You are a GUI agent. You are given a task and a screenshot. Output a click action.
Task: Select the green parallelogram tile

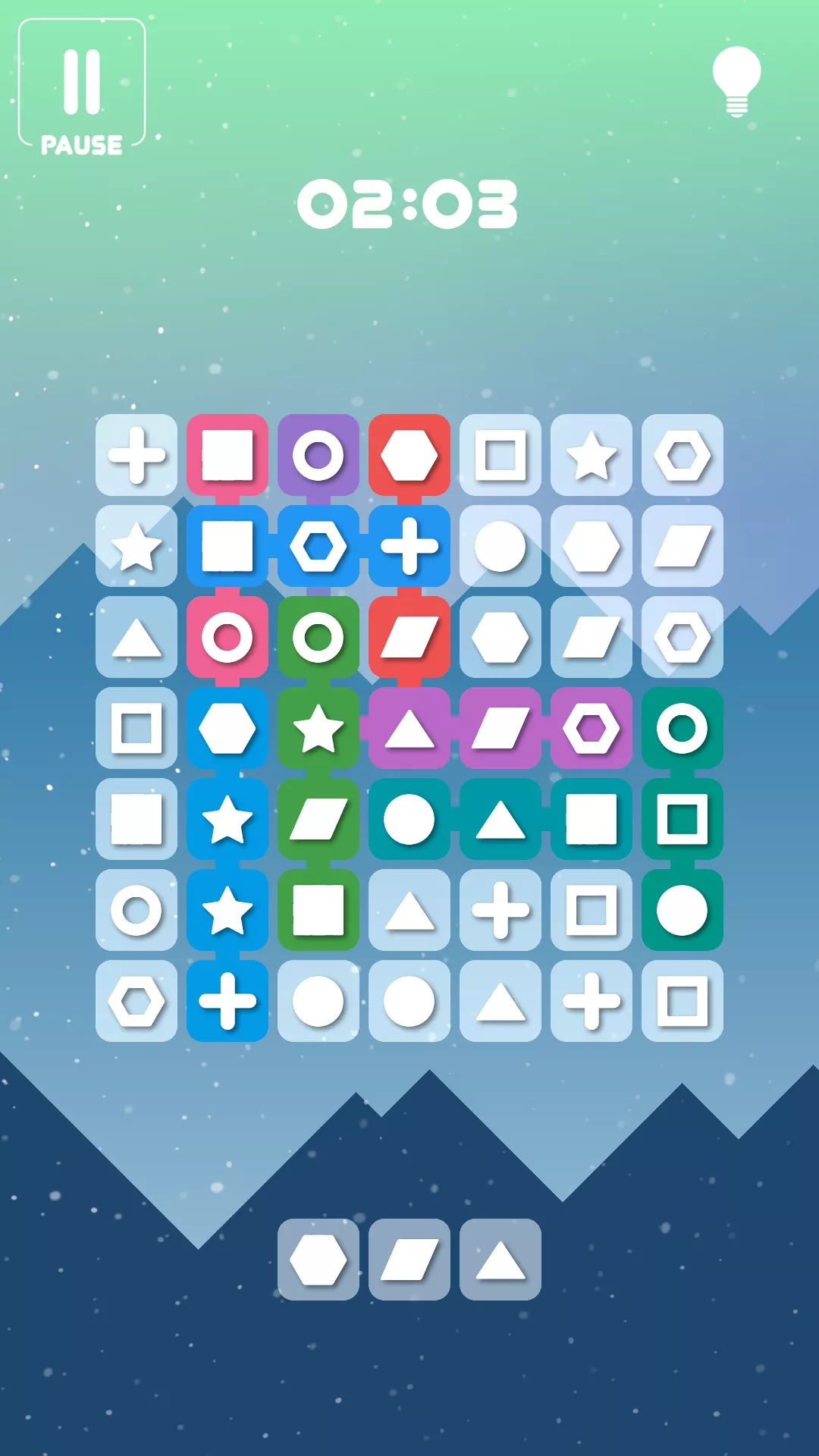(318, 819)
